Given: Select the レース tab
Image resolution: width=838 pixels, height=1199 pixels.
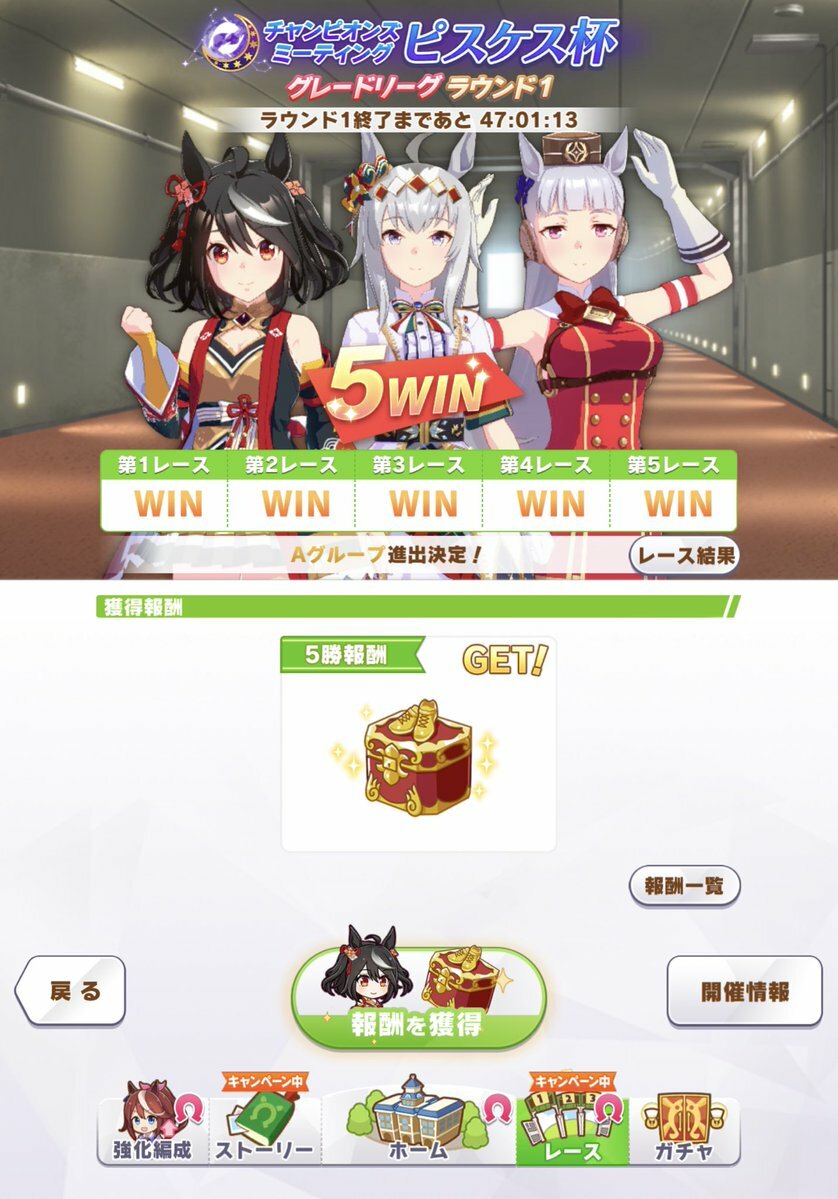Looking at the screenshot, I should [x=572, y=1128].
